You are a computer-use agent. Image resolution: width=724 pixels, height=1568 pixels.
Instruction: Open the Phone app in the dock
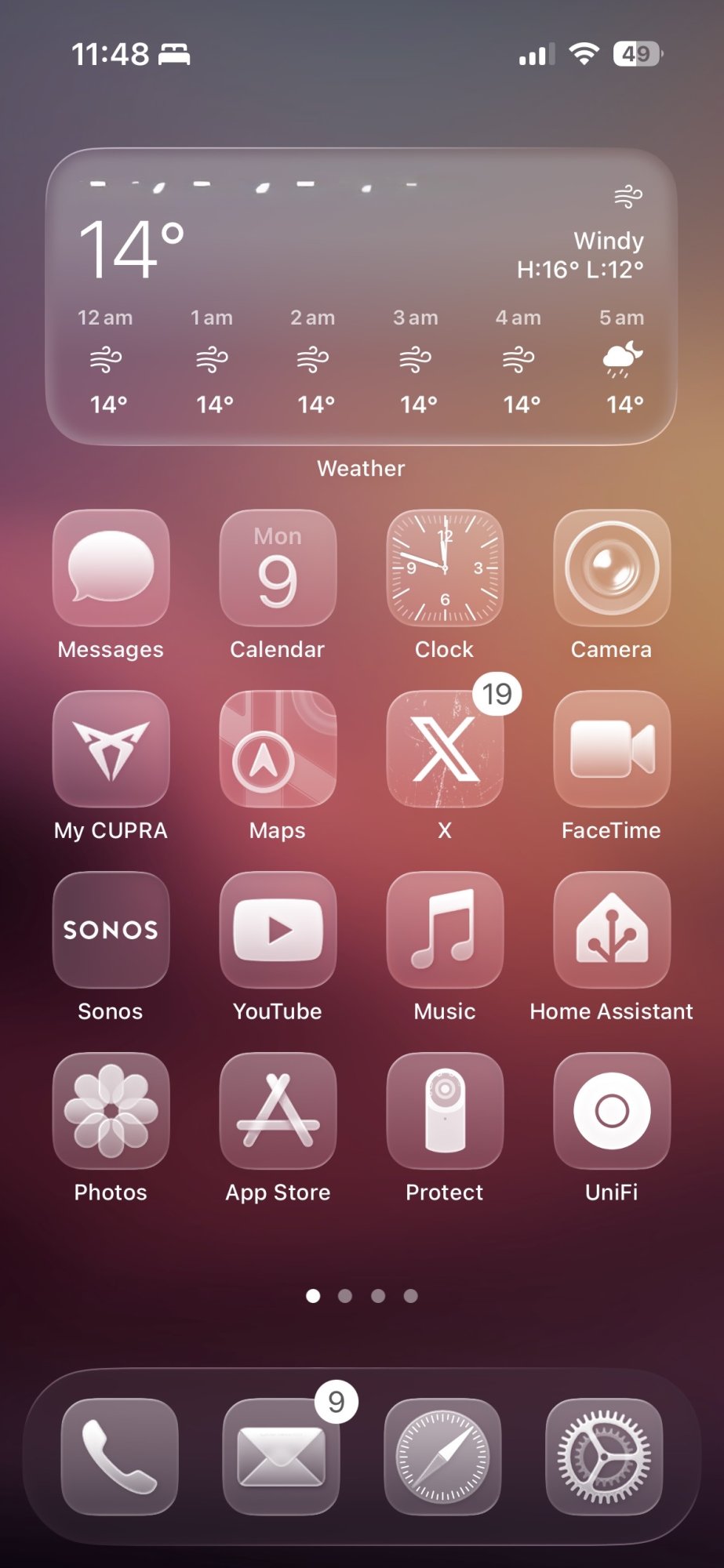coord(119,1457)
